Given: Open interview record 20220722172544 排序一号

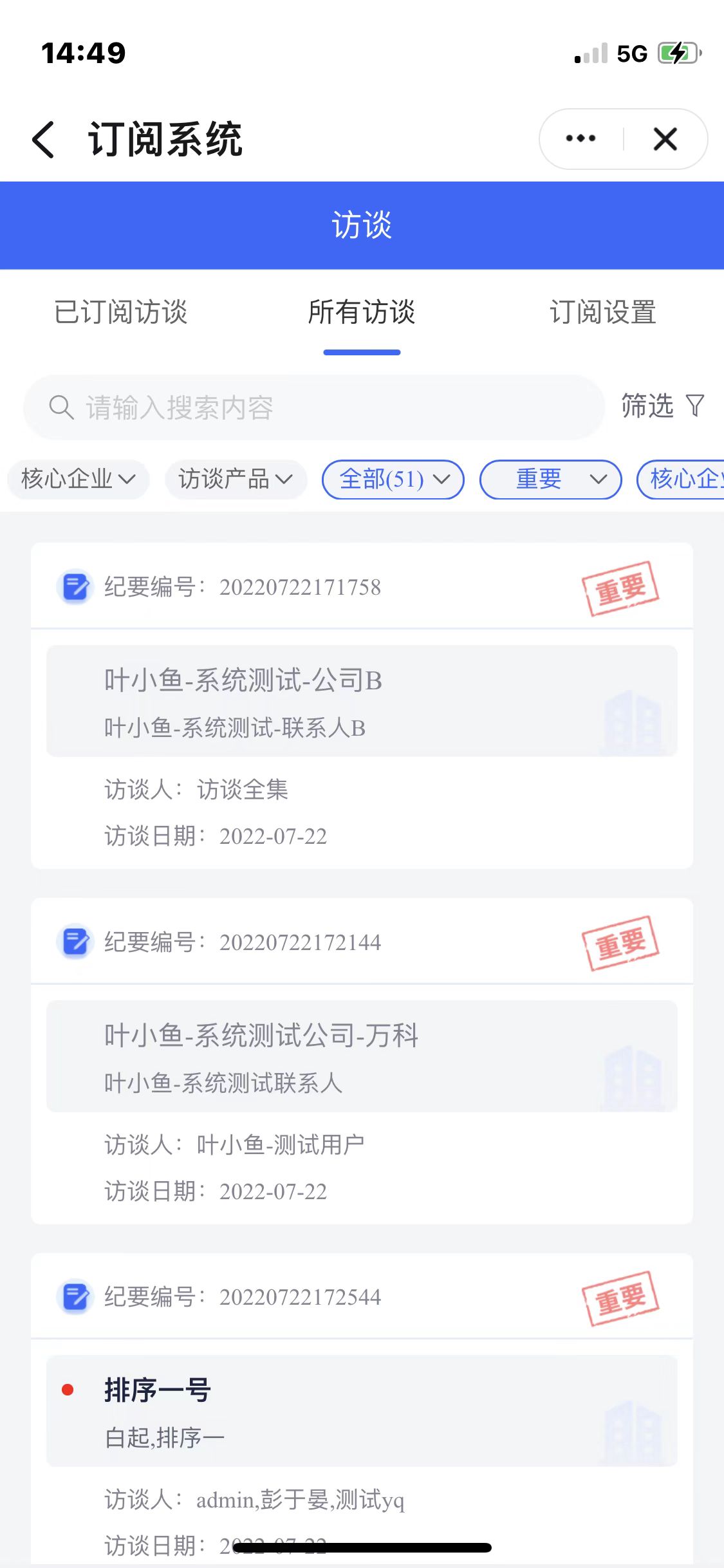Looking at the screenshot, I should pos(362,1409).
